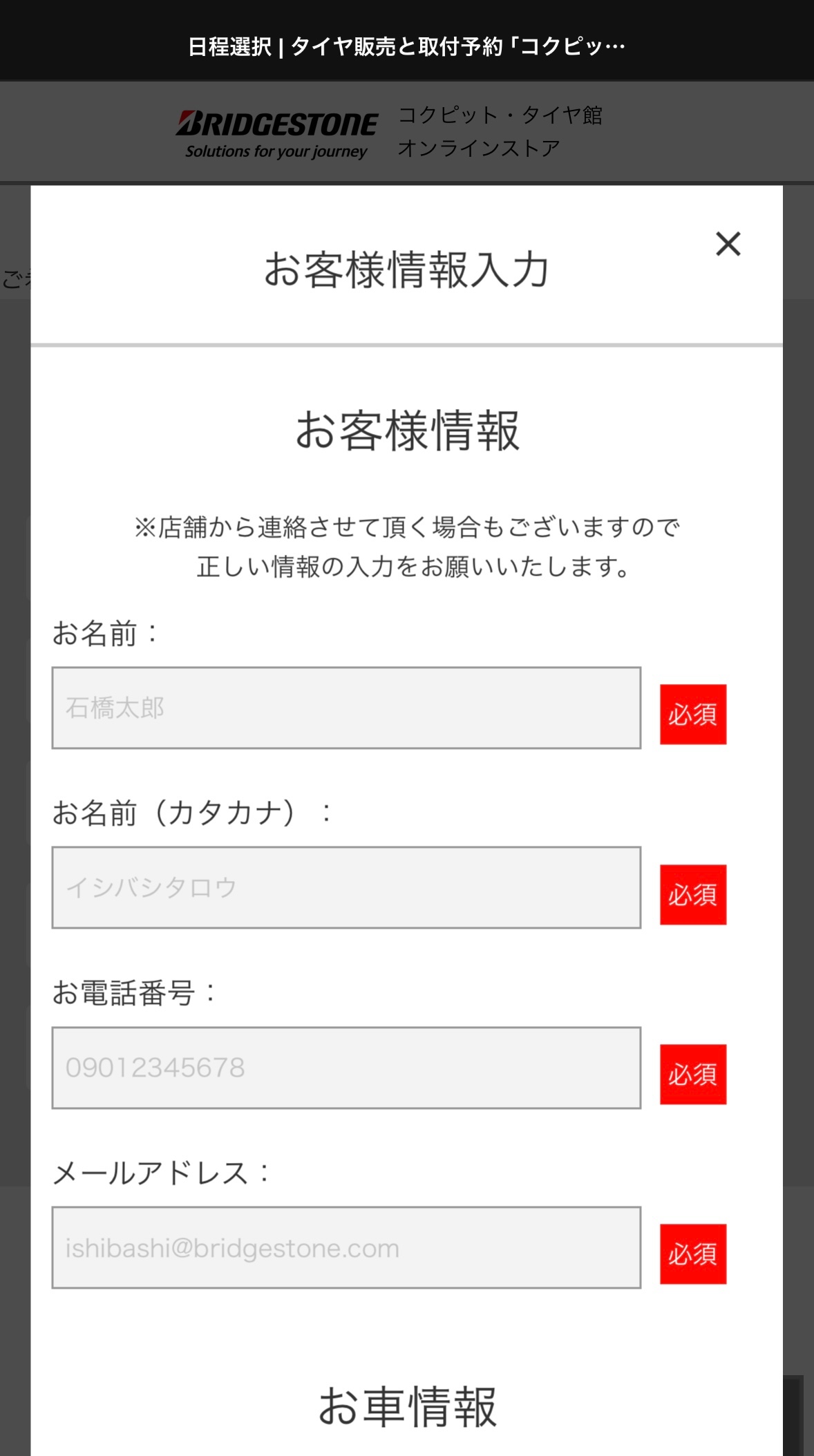Close the お客様情報入力 dialog
814x1456 pixels.
click(x=728, y=244)
